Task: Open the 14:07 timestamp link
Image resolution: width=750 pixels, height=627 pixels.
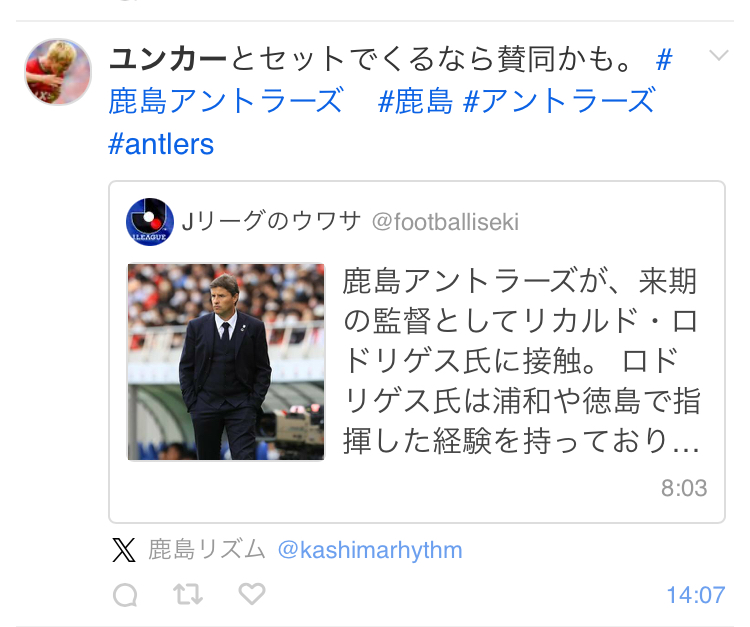Action: point(695,595)
